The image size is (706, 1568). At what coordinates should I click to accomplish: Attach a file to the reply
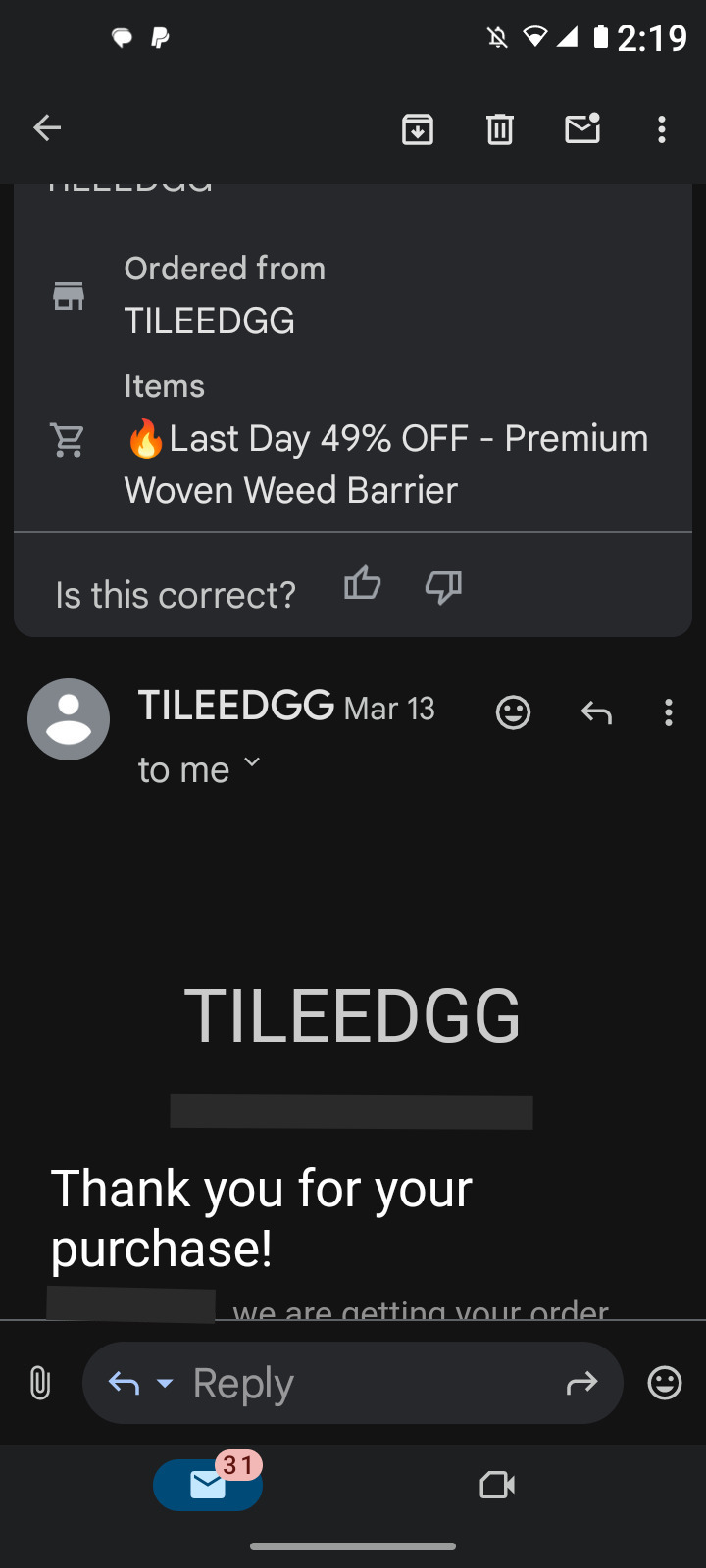pos(40,1383)
